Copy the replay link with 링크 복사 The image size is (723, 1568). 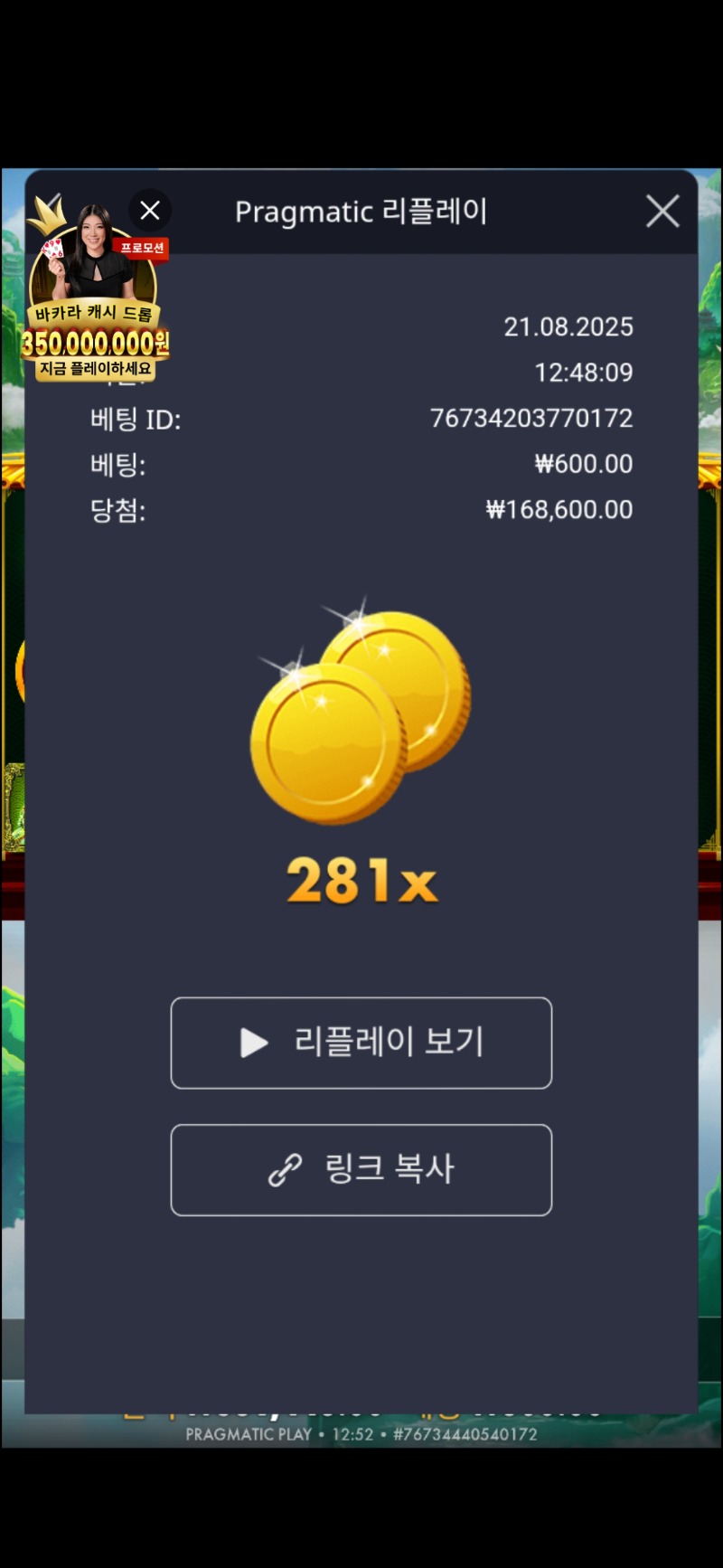pyautogui.click(x=361, y=1169)
